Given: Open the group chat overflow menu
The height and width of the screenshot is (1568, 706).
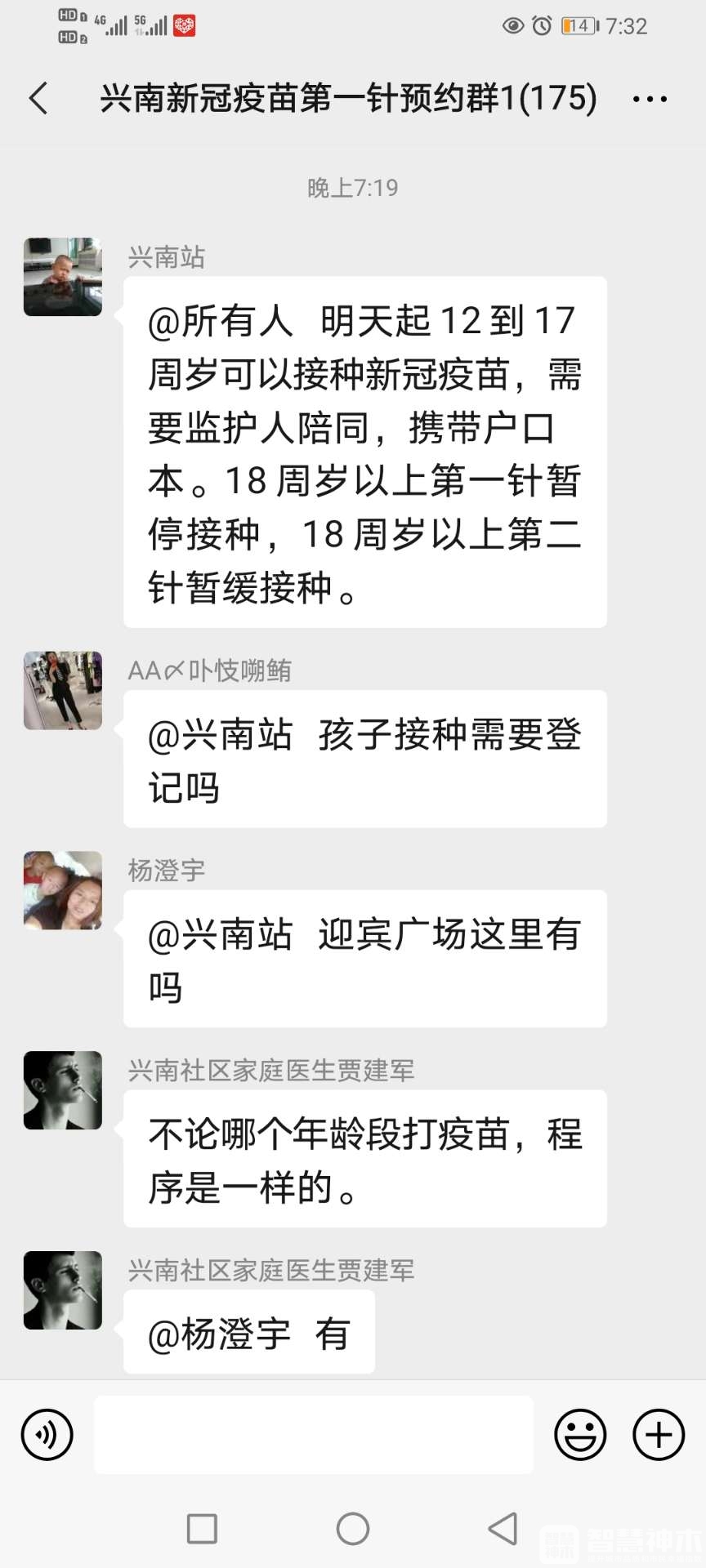Looking at the screenshot, I should (x=650, y=100).
